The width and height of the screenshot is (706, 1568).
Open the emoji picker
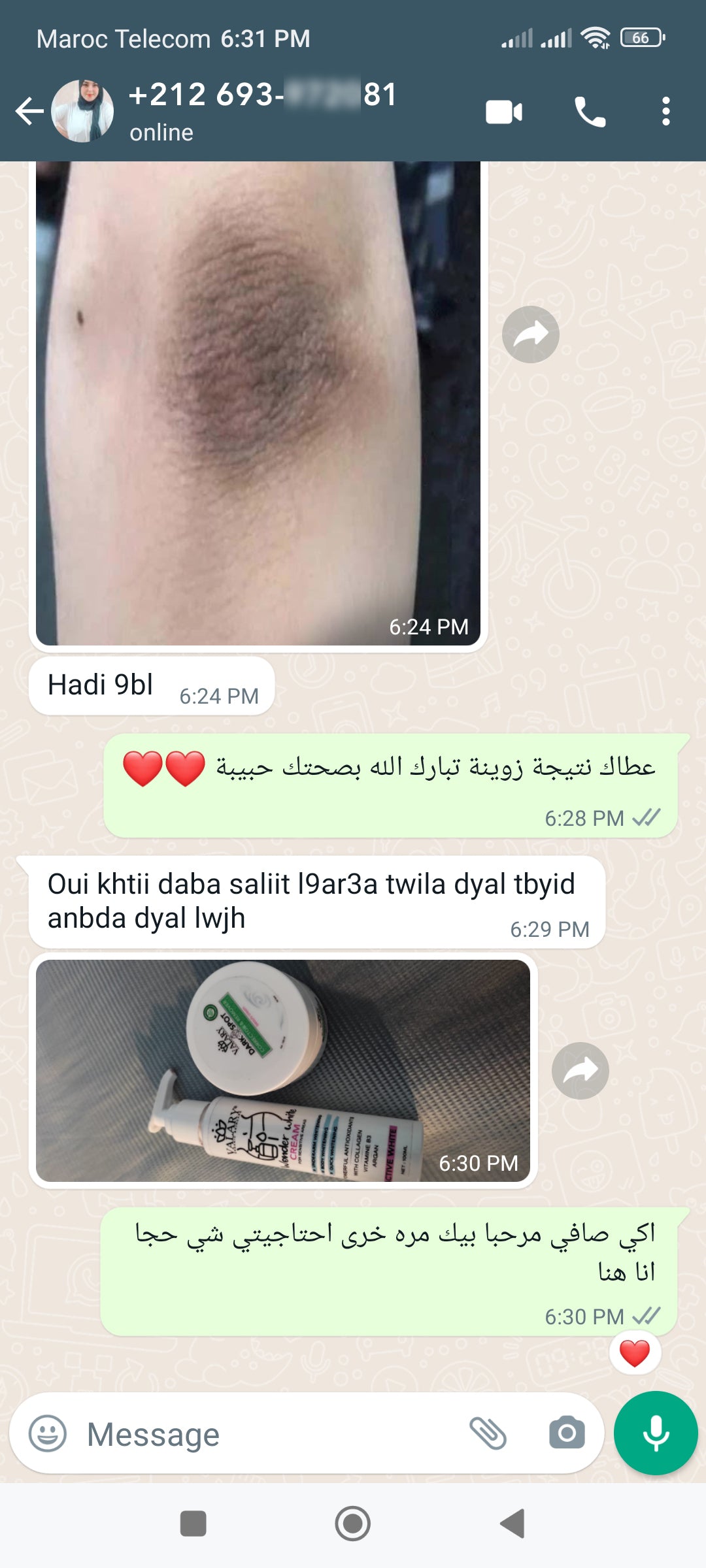[48, 1433]
